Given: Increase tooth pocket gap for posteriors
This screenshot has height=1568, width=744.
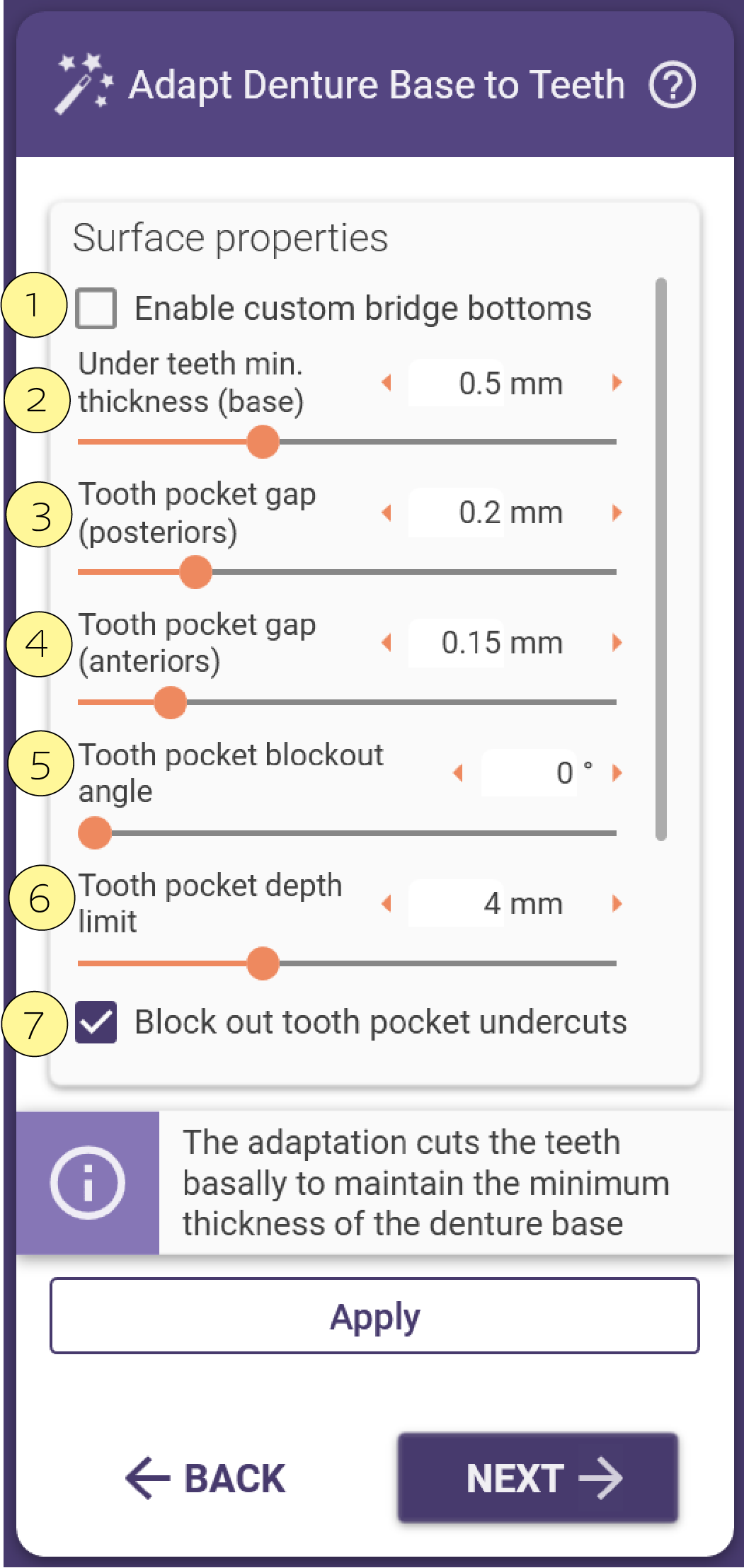Looking at the screenshot, I should 617,513.
